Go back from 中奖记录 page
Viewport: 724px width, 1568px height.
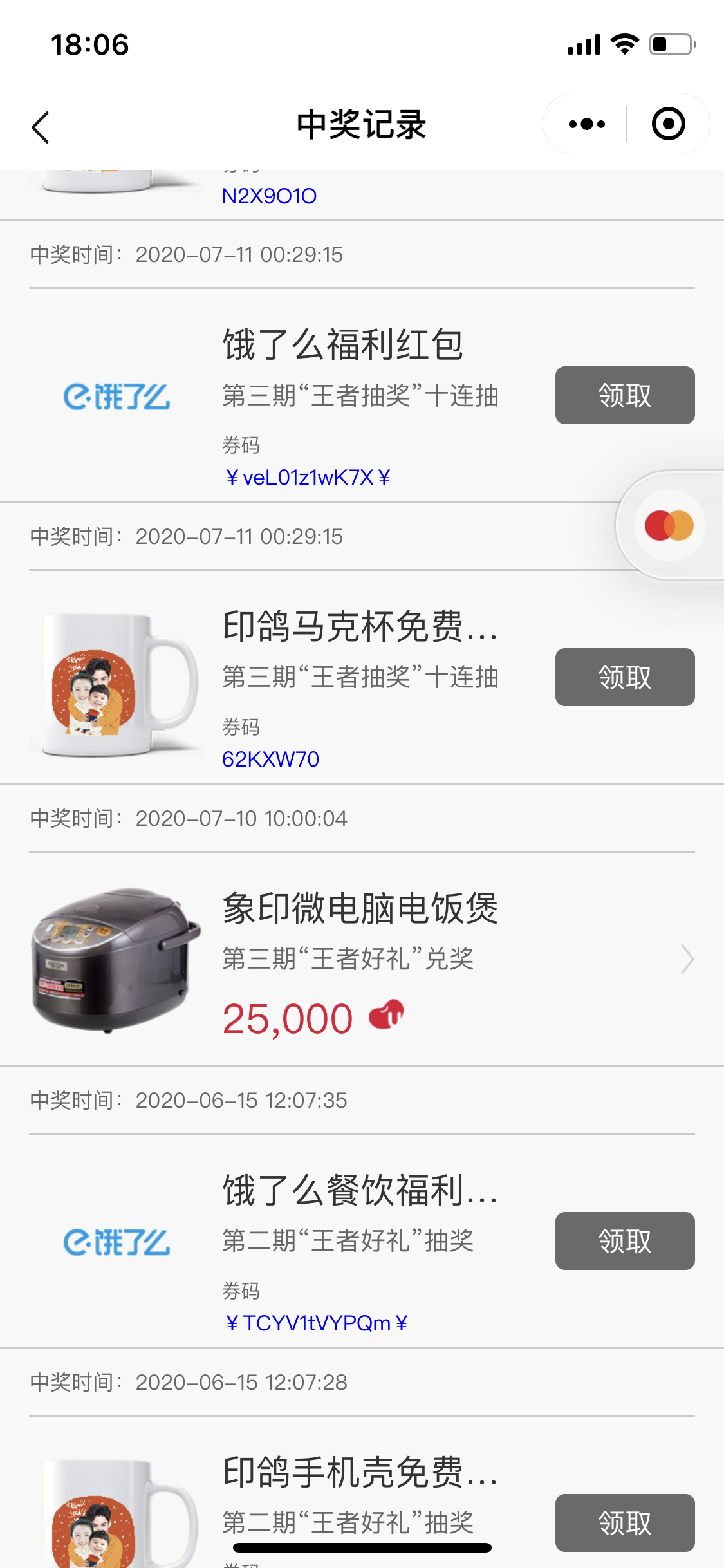pyautogui.click(x=41, y=126)
